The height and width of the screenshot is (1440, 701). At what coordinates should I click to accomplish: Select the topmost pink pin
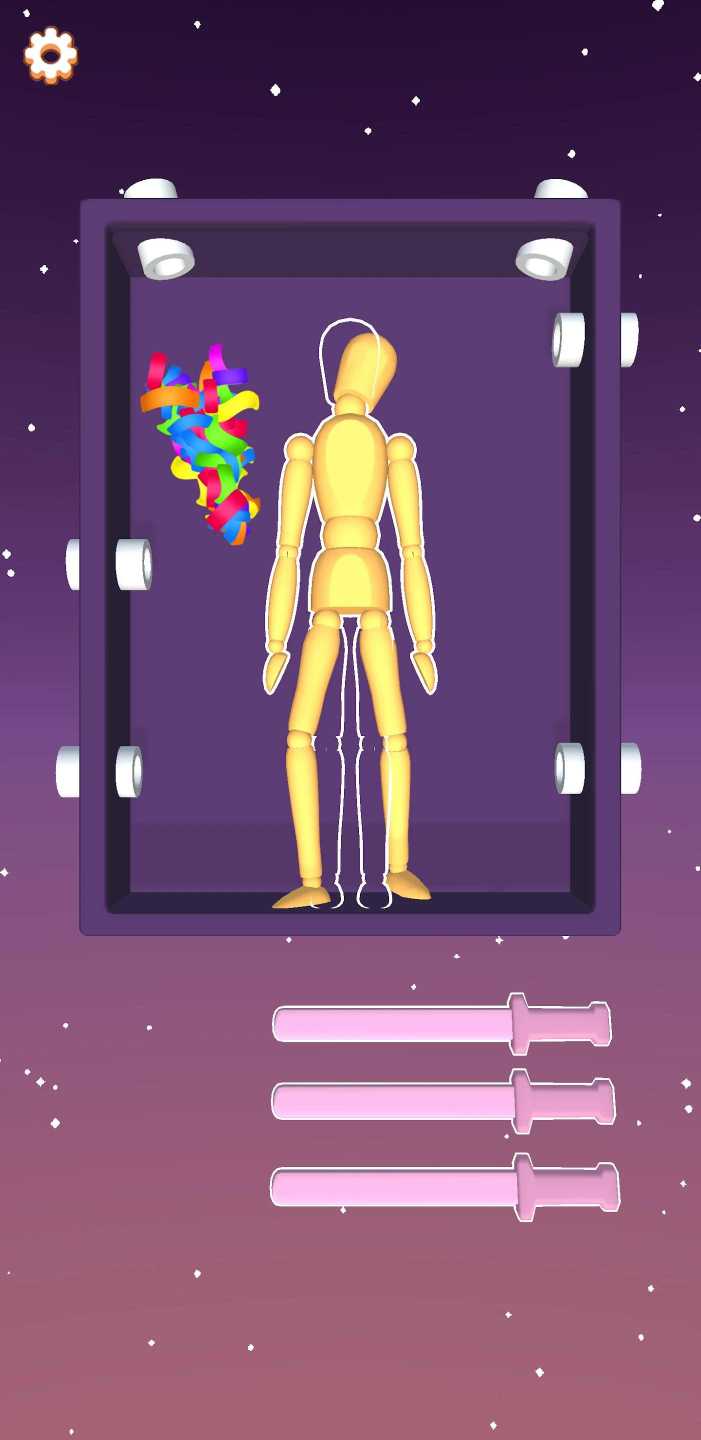click(x=440, y=1024)
